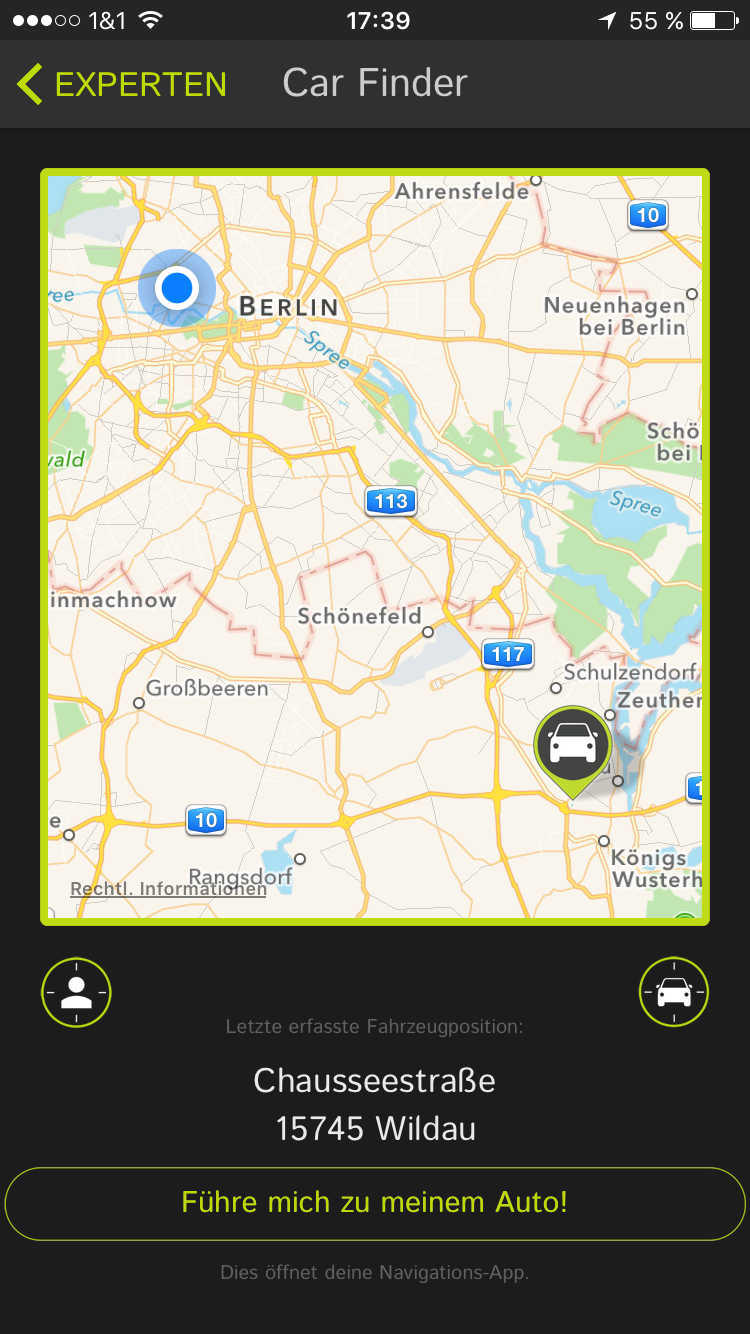750x1334 pixels.
Task: Open the Rechtl. Informationen link
Action: pos(168,889)
